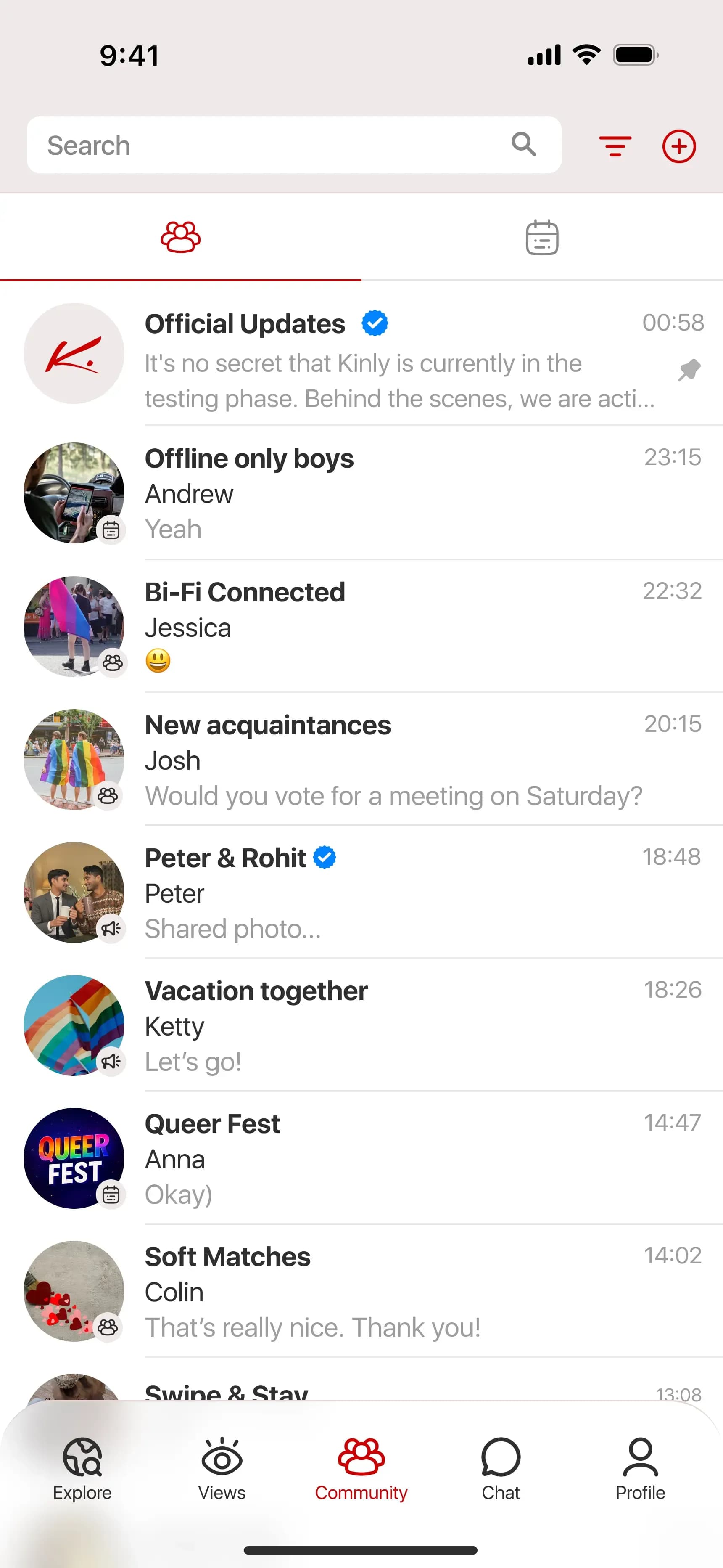This screenshot has height=1568, width=723.
Task: Go to the Explore tab
Action: [82, 1468]
